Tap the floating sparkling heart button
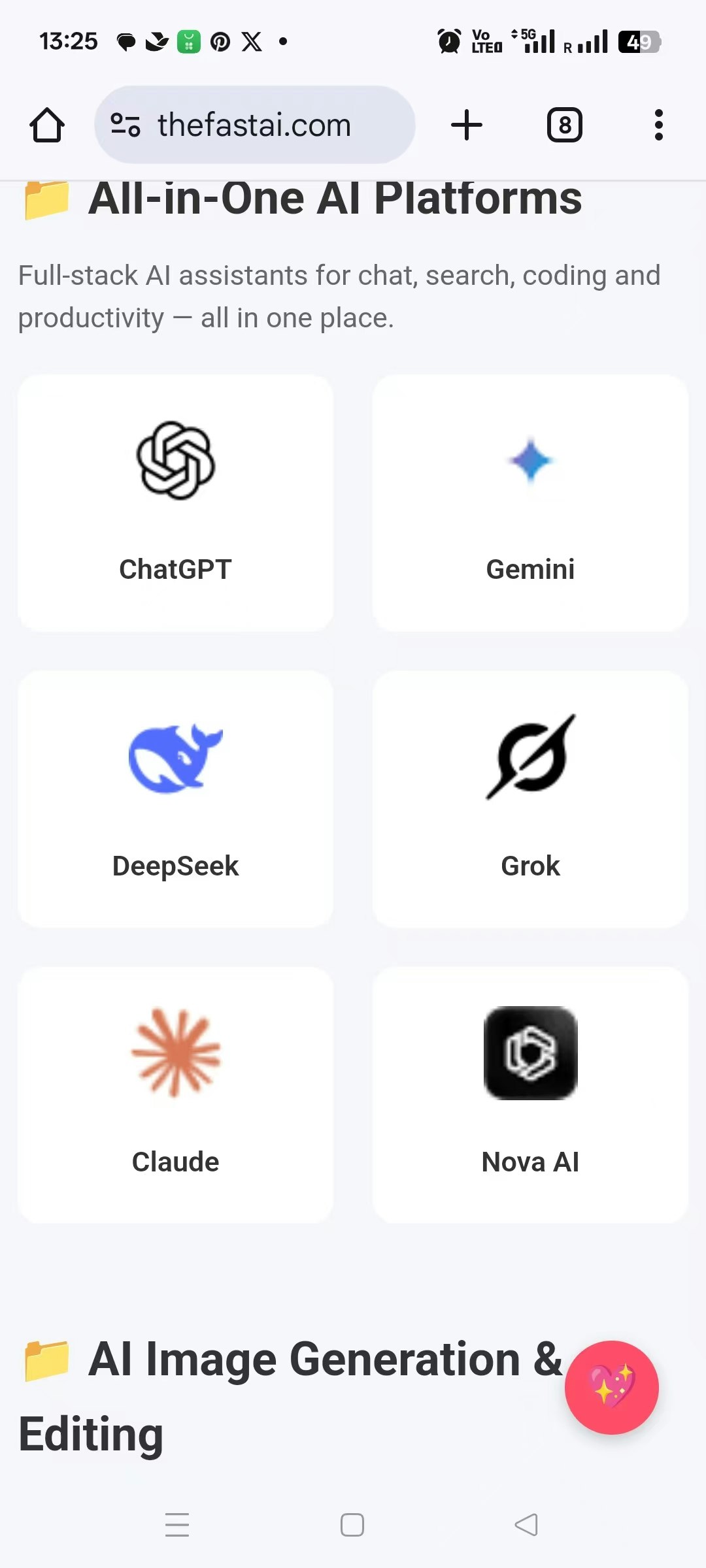Viewport: 706px width, 1568px height. (611, 1387)
